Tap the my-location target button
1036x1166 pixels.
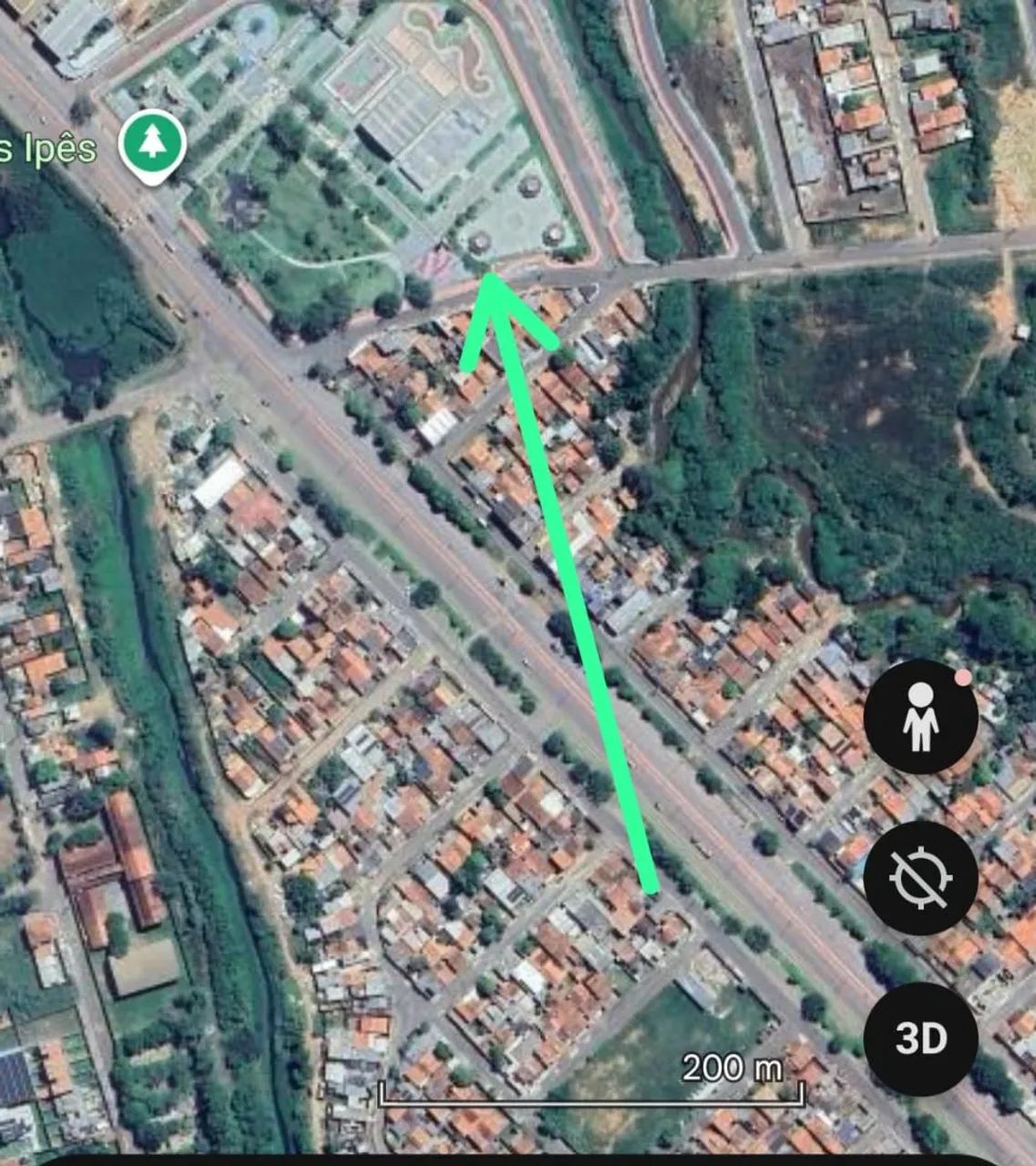pyautogui.click(x=920, y=878)
